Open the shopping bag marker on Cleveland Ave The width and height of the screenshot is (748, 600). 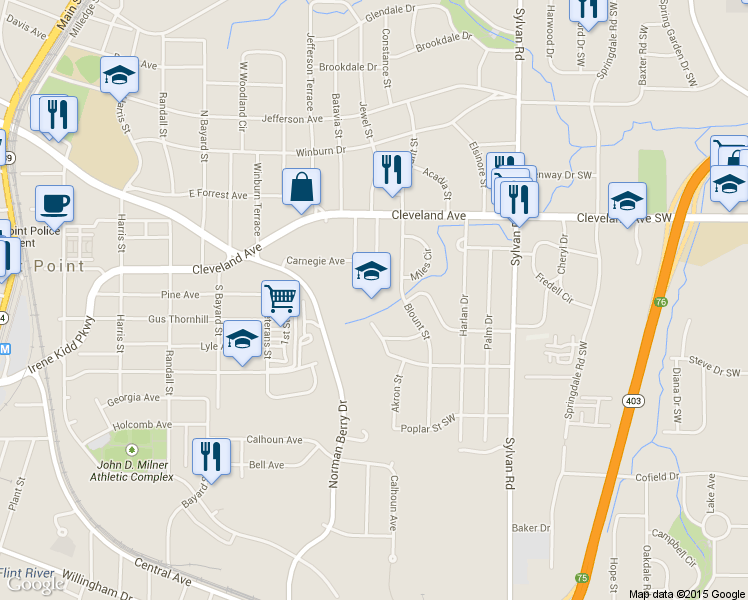[x=301, y=187]
